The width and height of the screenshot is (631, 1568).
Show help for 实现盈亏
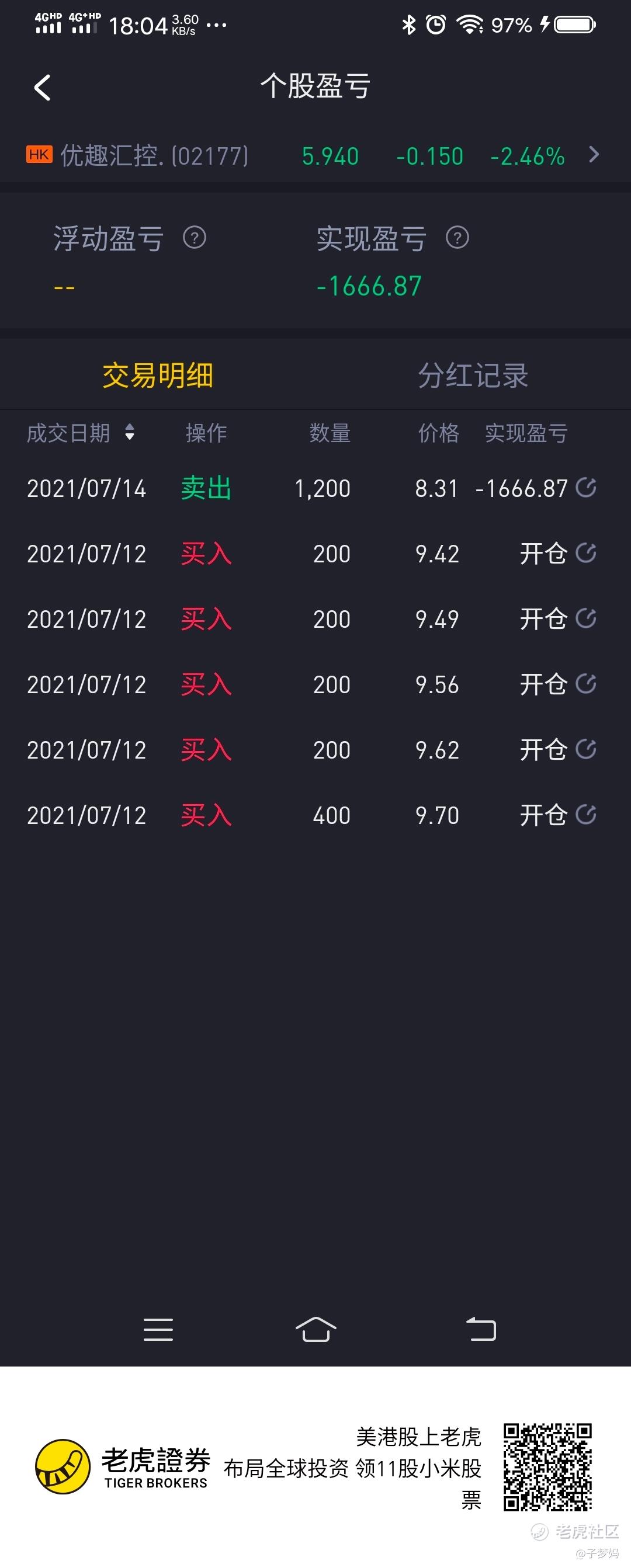pos(457,238)
